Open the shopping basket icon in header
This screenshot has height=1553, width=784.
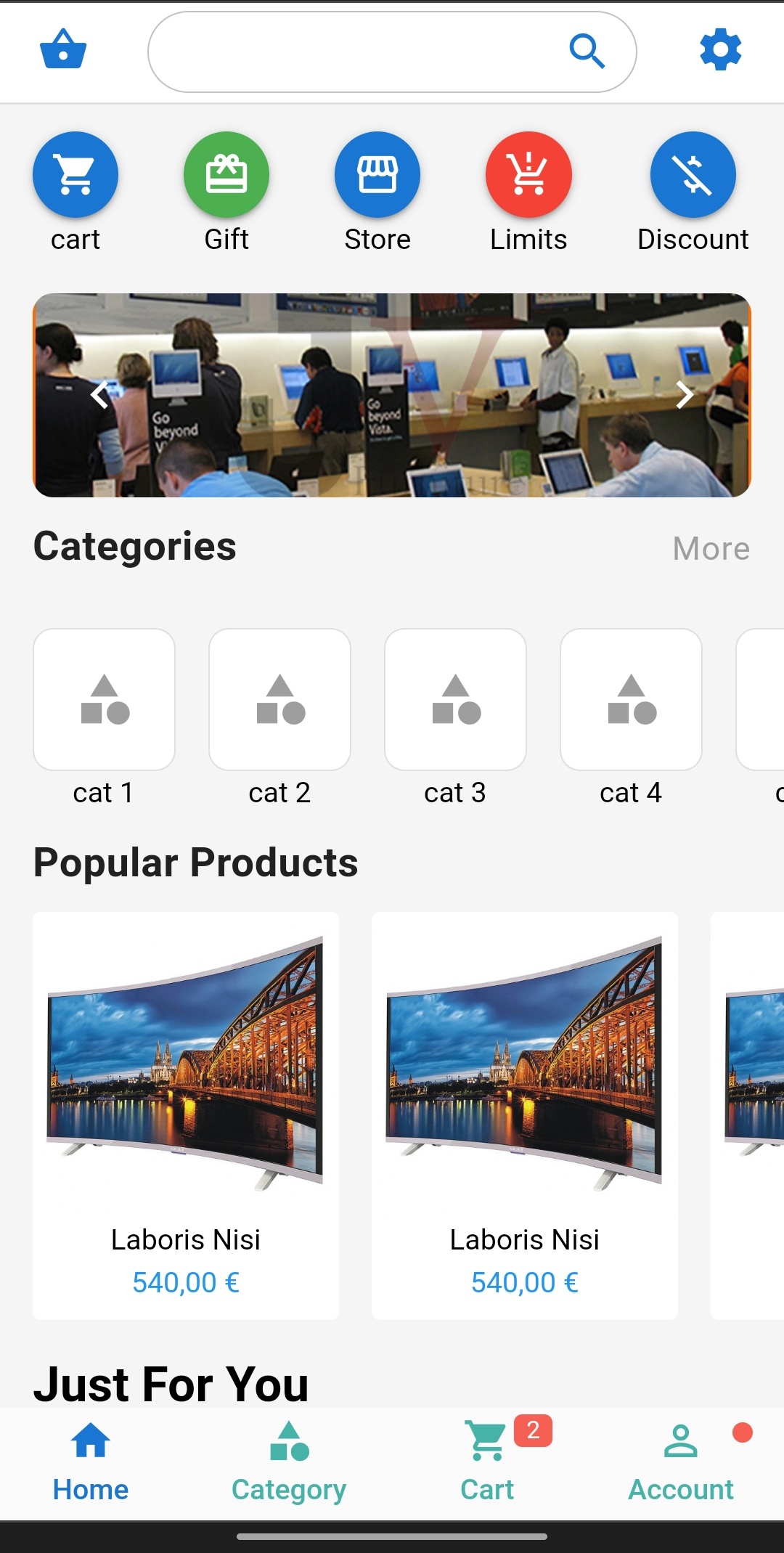[63, 50]
